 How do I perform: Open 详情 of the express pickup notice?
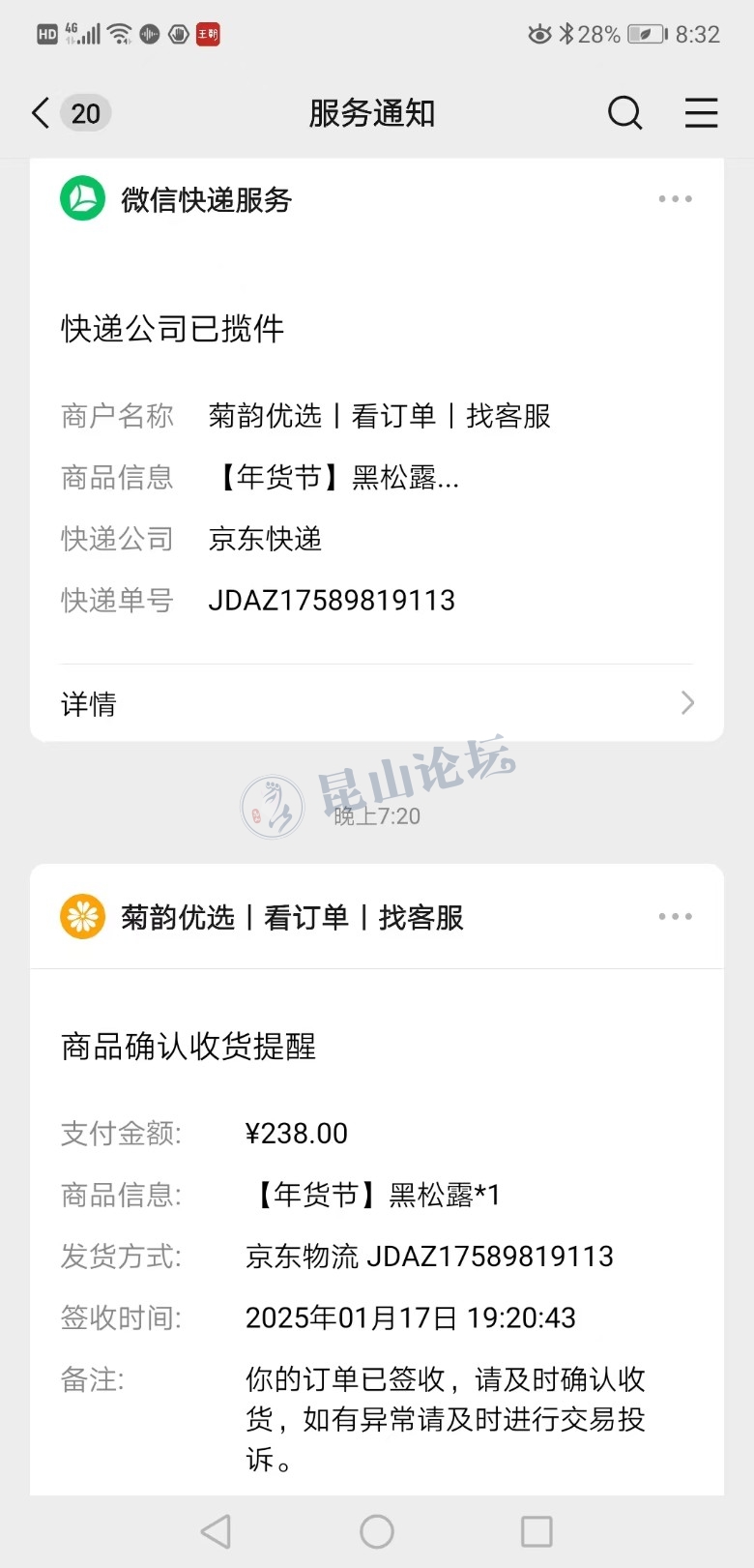coord(377,703)
